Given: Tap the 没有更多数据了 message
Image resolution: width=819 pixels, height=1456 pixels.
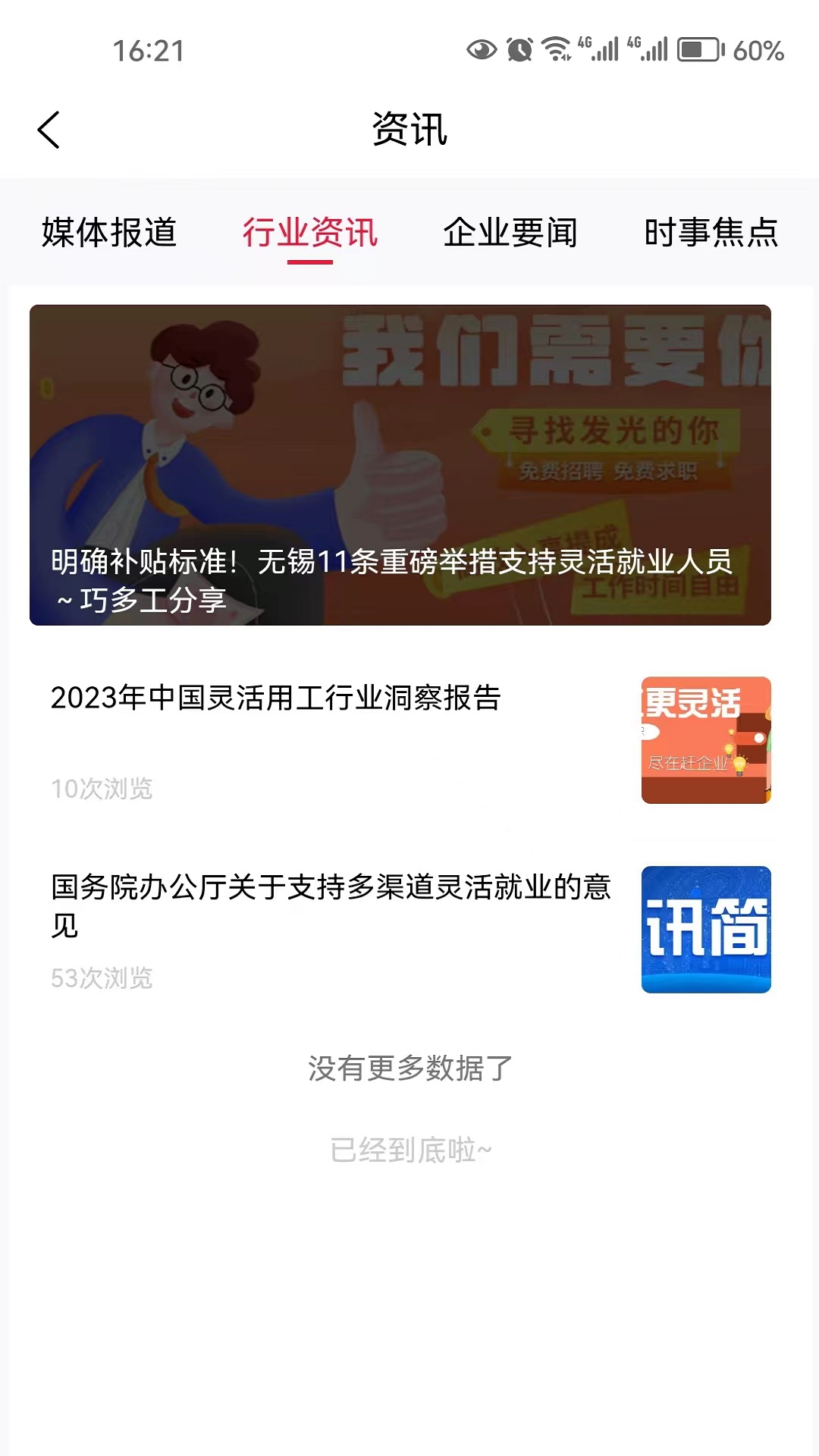Looking at the screenshot, I should [408, 1069].
